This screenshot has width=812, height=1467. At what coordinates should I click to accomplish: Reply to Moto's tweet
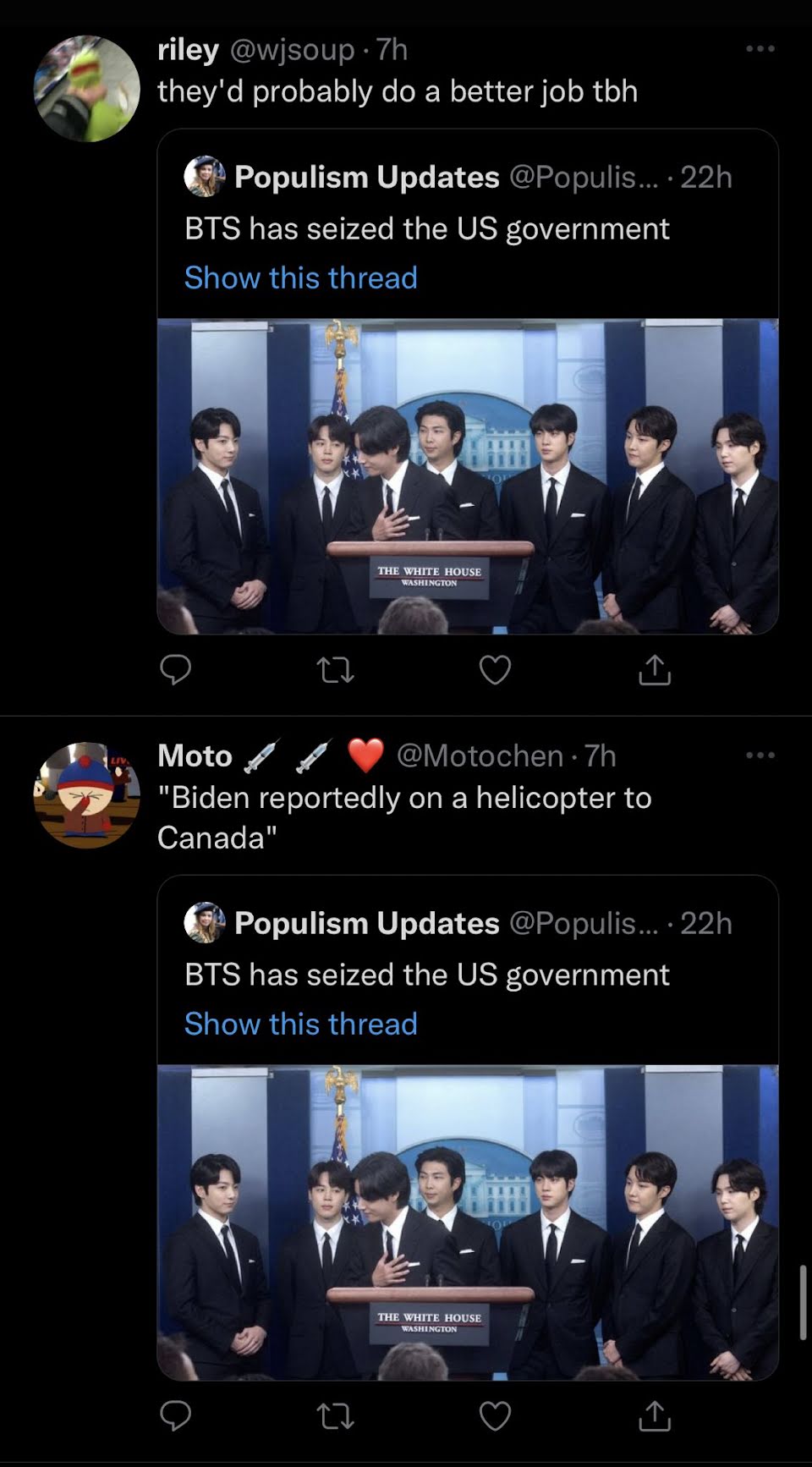[x=176, y=1415]
